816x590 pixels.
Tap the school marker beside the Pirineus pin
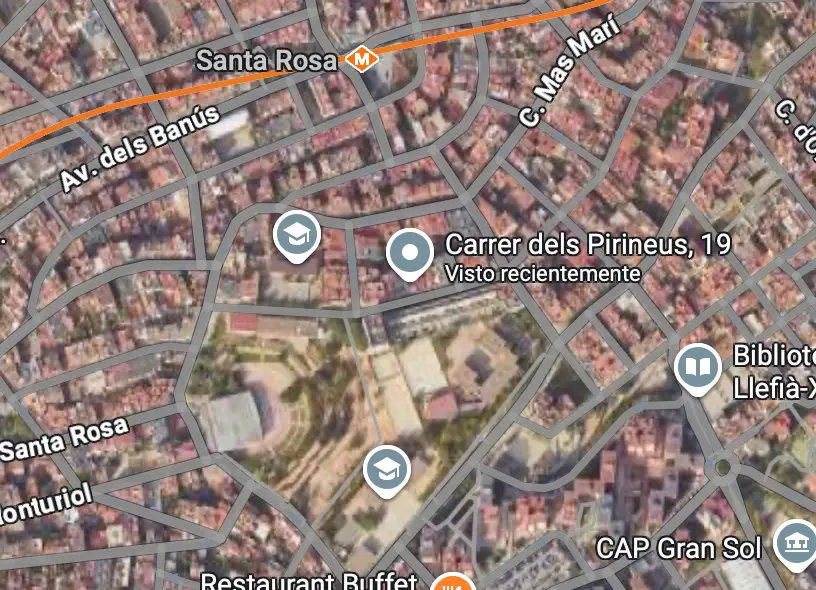296,236
